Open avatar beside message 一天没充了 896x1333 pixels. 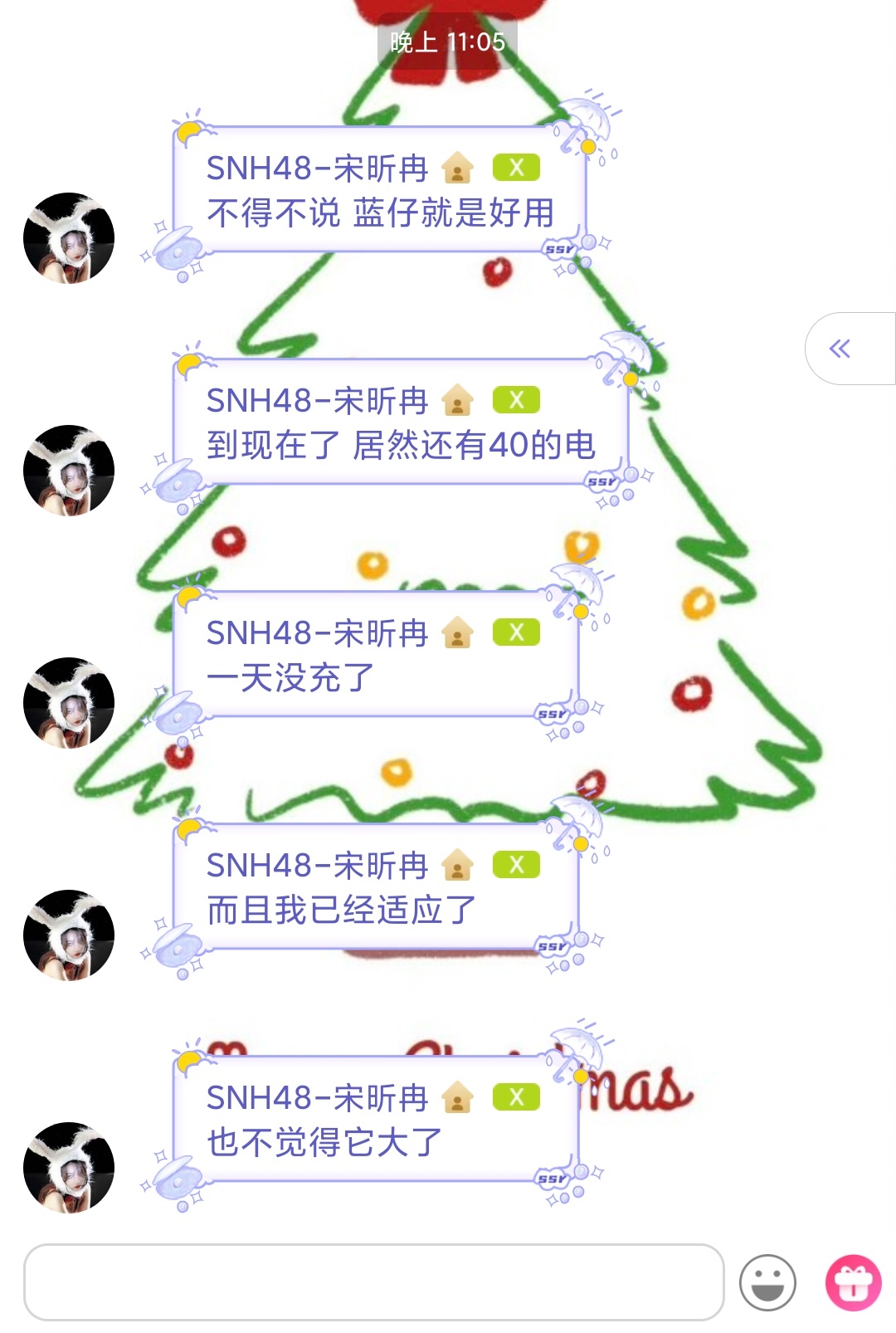click(69, 703)
